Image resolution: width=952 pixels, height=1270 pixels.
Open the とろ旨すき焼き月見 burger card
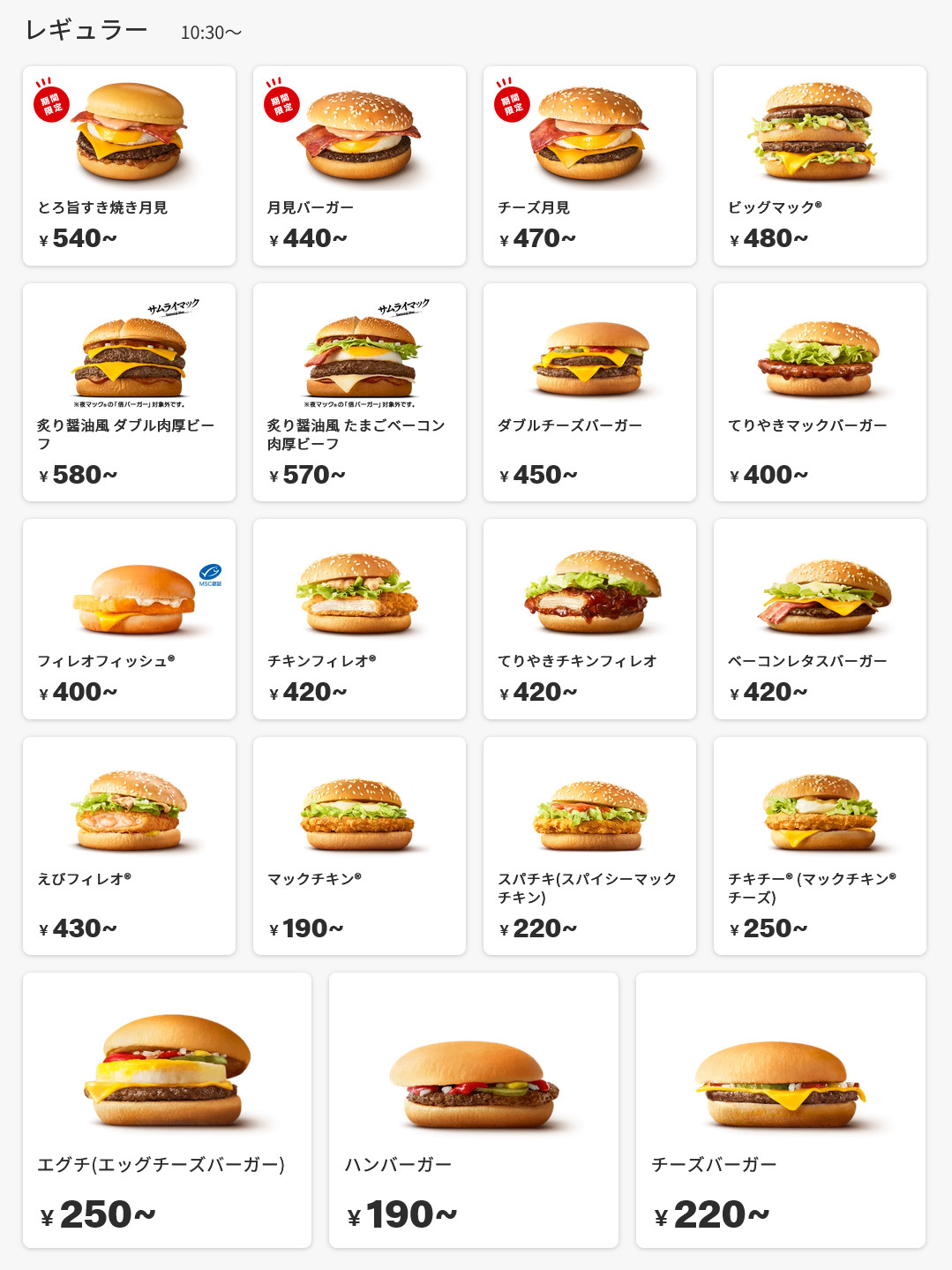click(129, 166)
